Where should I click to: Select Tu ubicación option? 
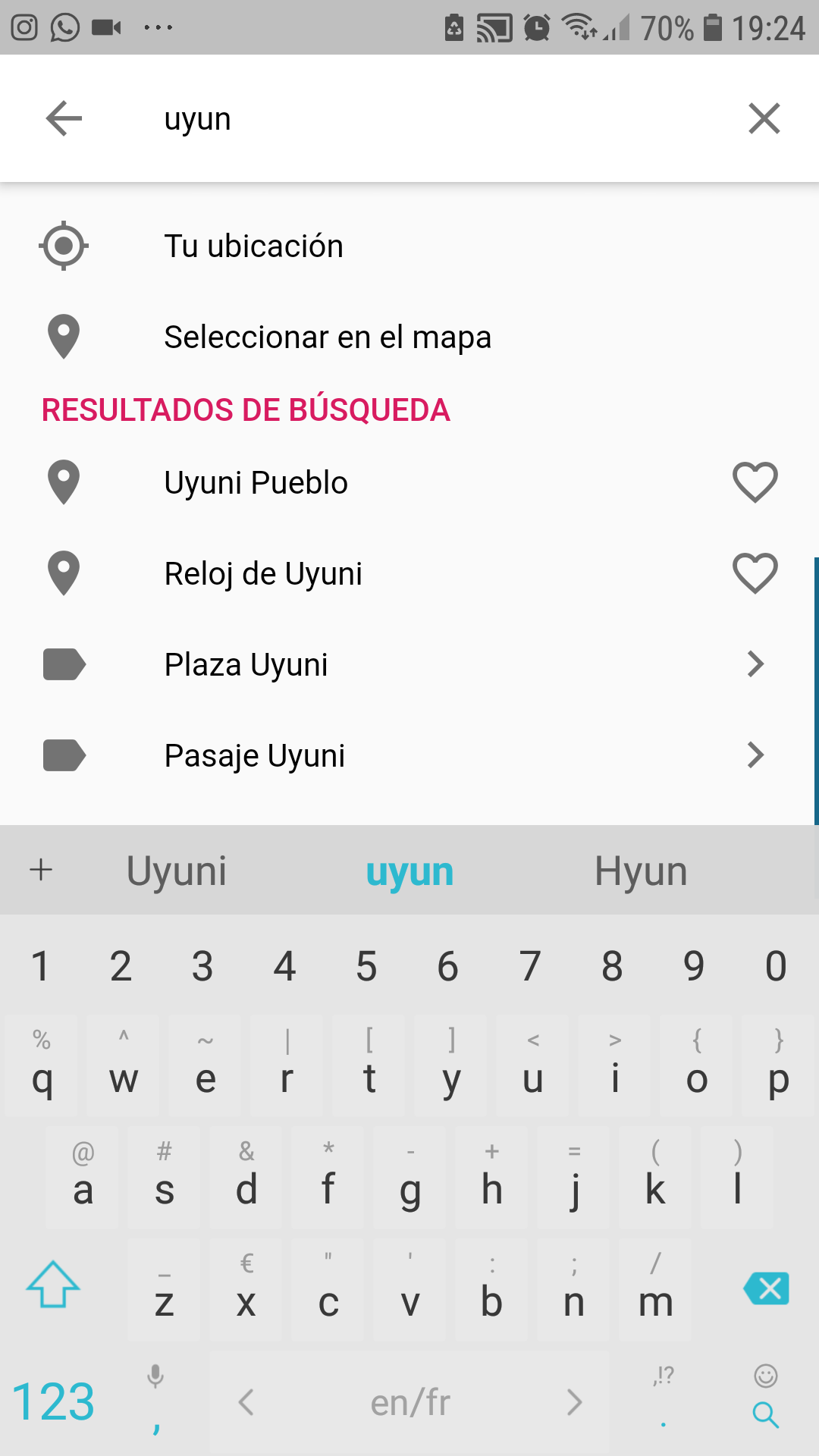coord(409,246)
